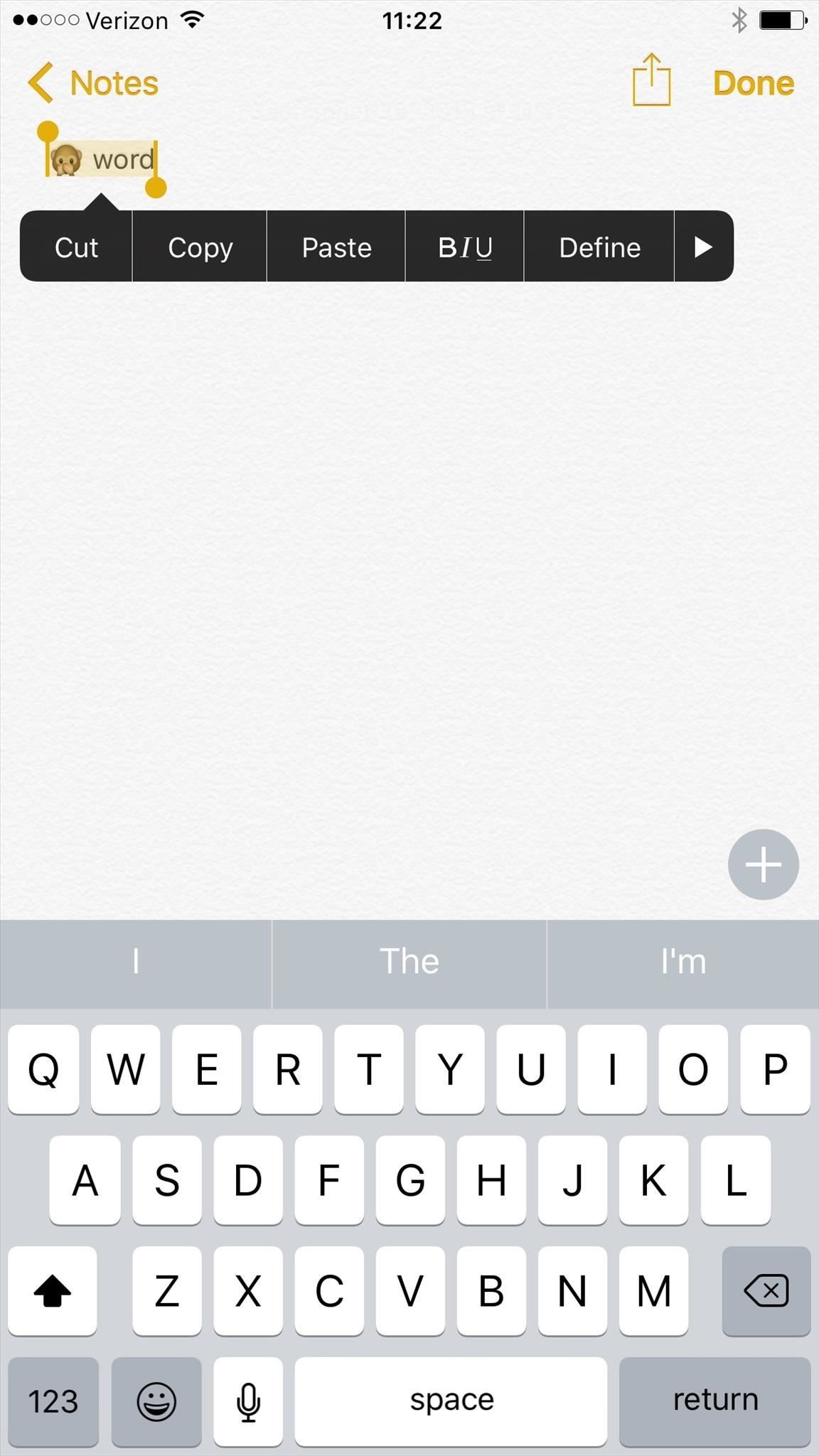819x1456 pixels.
Task: Start dictation with the microphone key
Action: (x=248, y=1401)
